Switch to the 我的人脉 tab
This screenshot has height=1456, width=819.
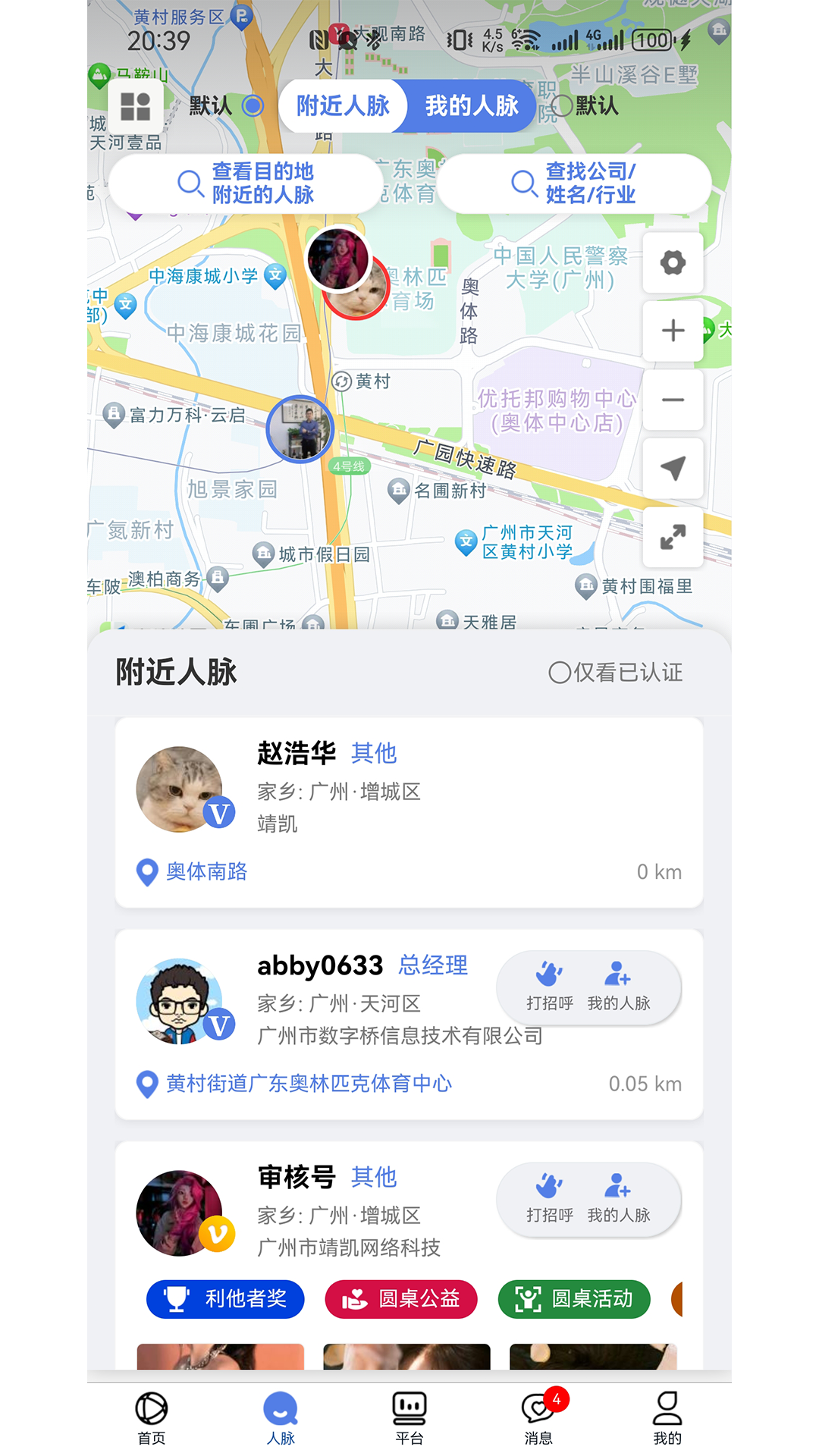coord(470,106)
